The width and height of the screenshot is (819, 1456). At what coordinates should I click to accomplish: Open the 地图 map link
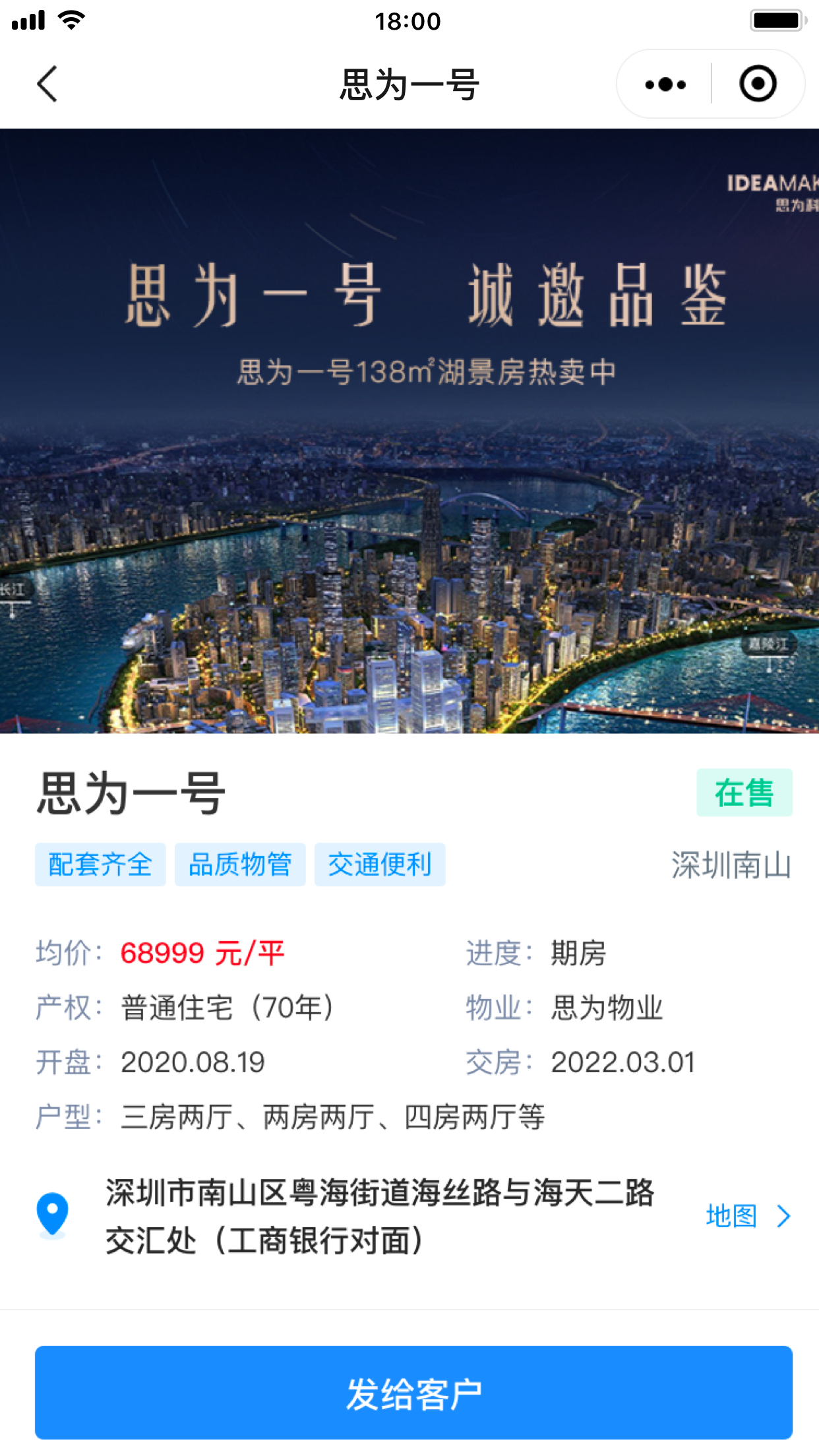point(746,1216)
